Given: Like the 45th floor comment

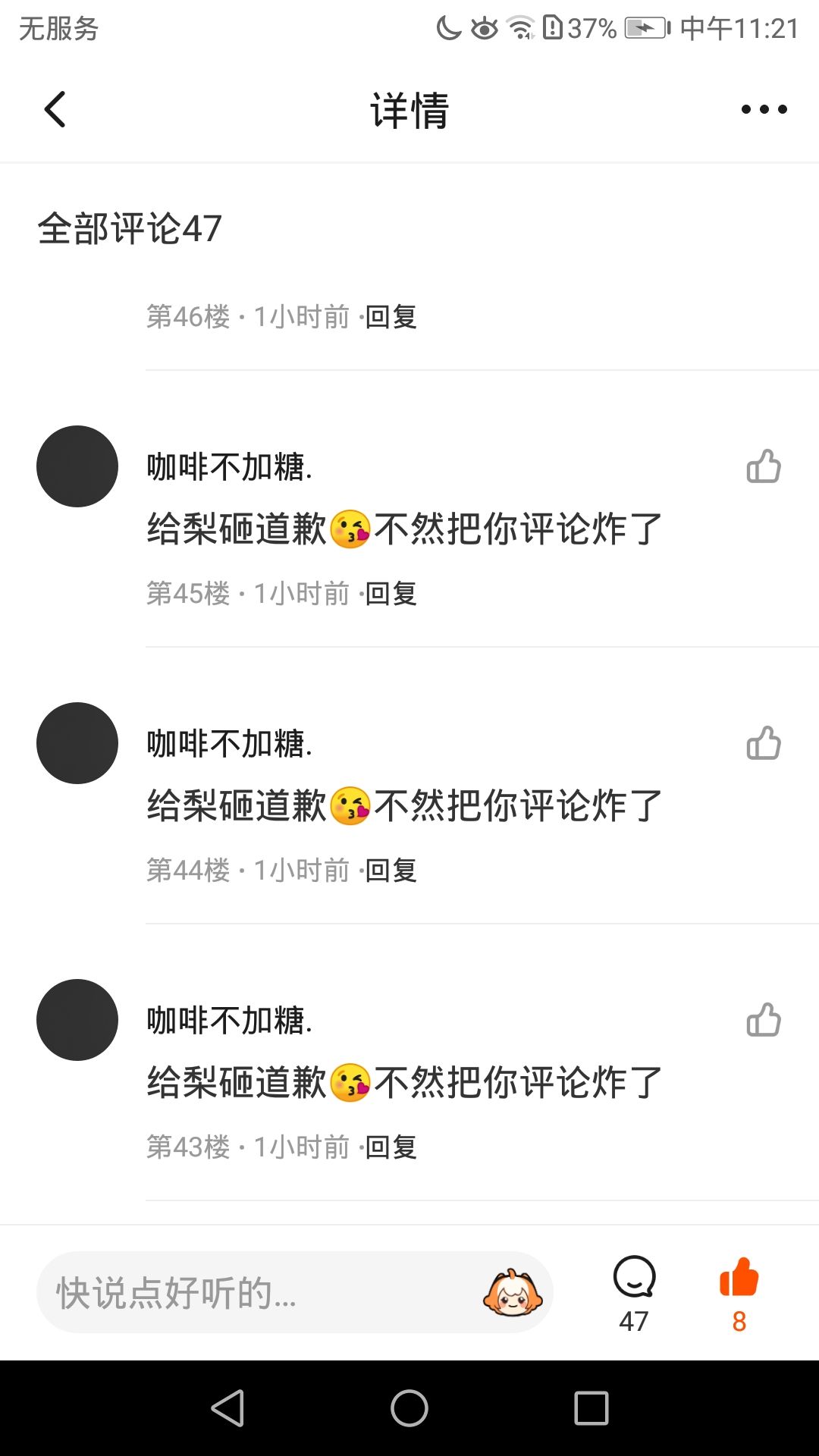Looking at the screenshot, I should [x=764, y=466].
